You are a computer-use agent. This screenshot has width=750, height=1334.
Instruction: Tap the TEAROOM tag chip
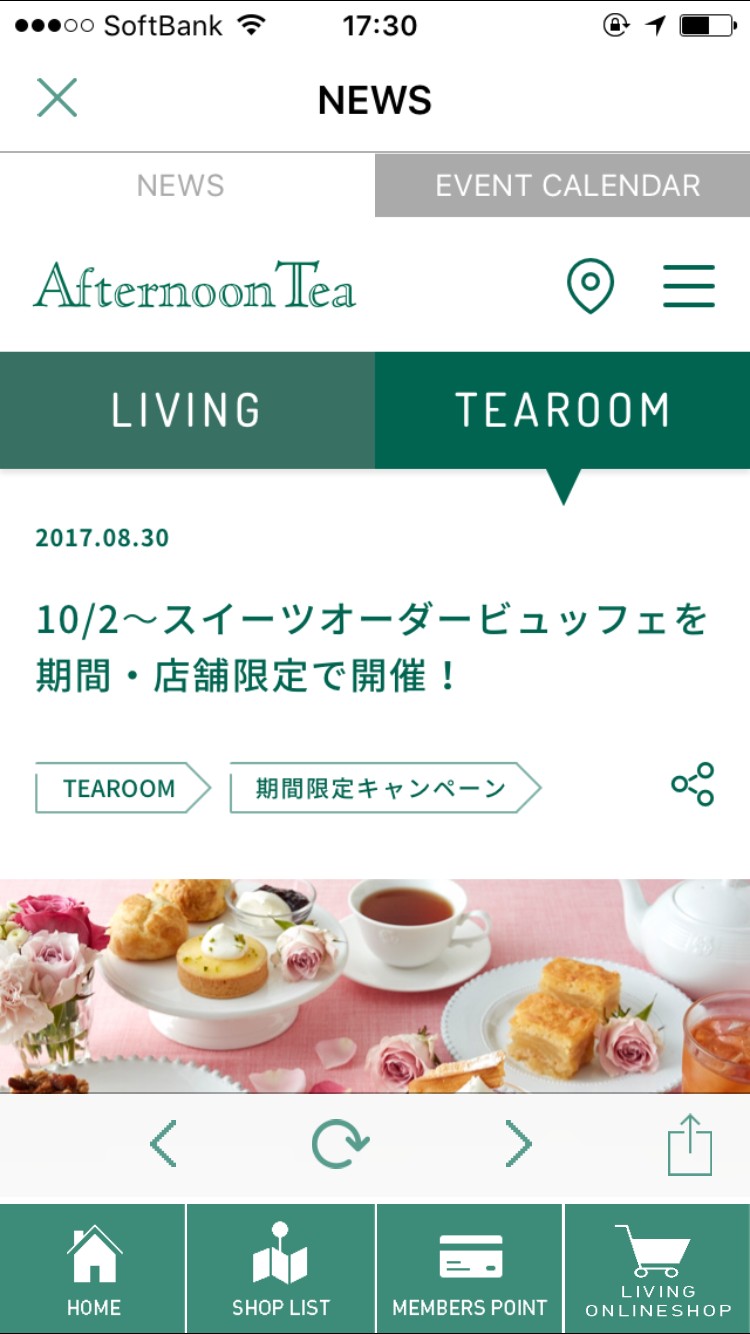pos(120,789)
